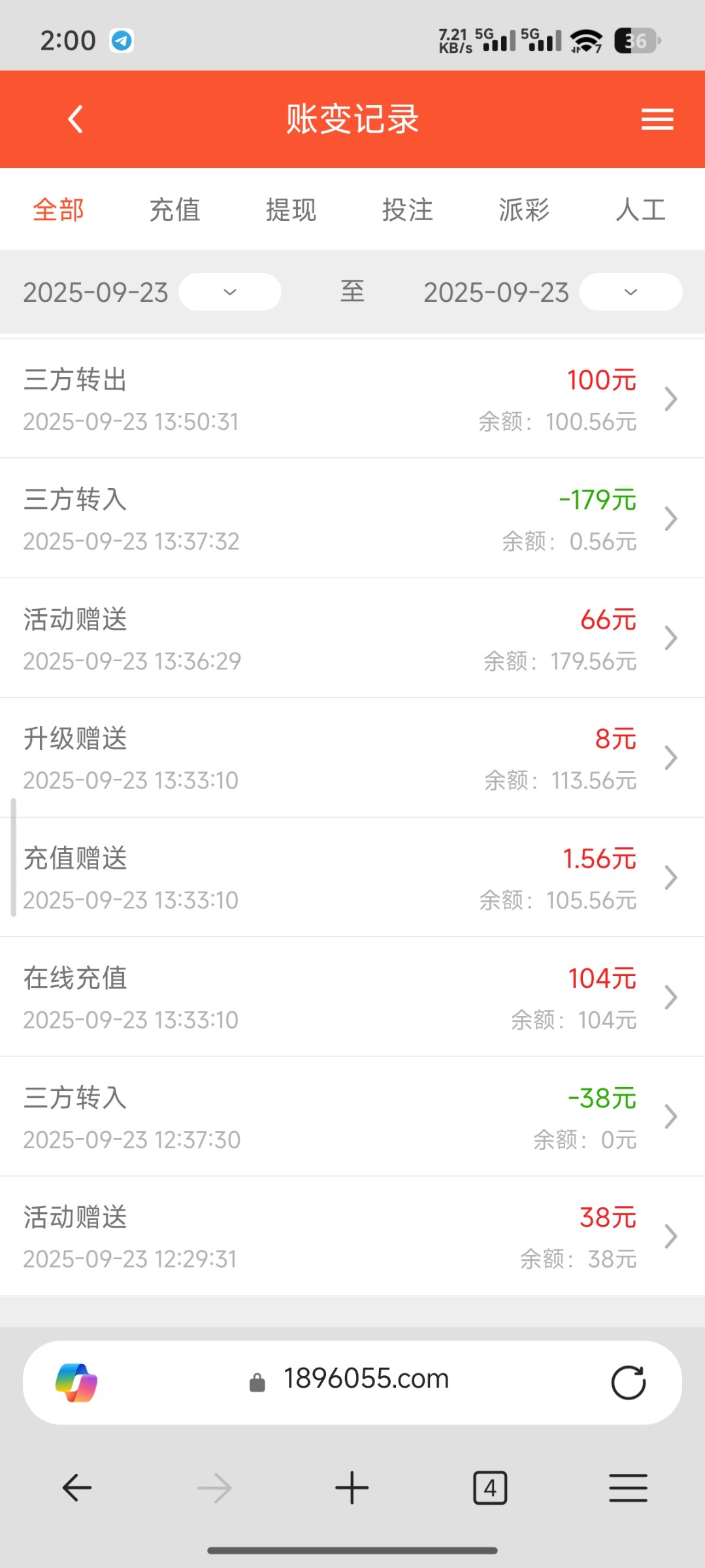
Task: Switch to the 人工 tab
Action: pyautogui.click(x=640, y=210)
